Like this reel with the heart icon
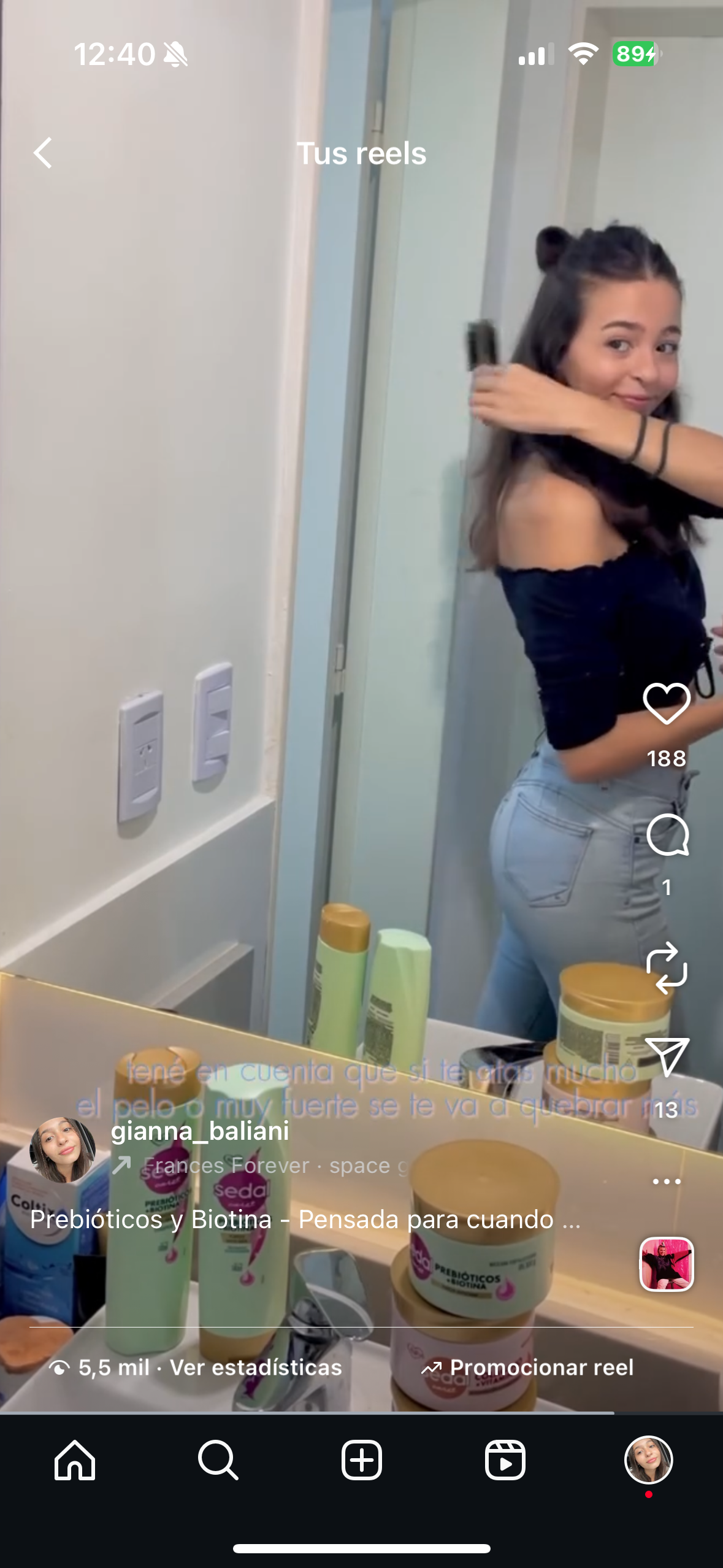Image resolution: width=723 pixels, height=1568 pixels. (667, 704)
